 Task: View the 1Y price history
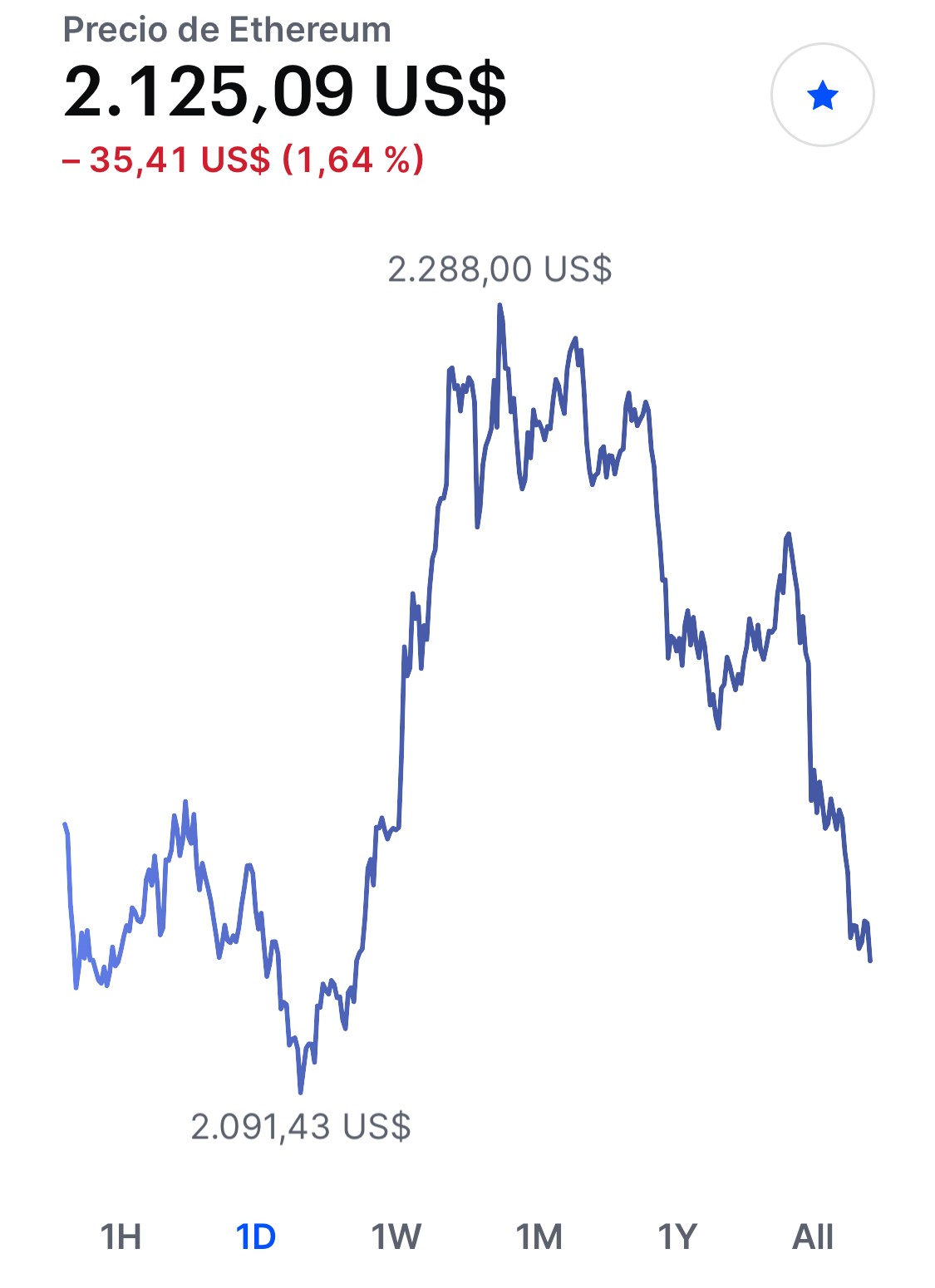pyautogui.click(x=677, y=1237)
